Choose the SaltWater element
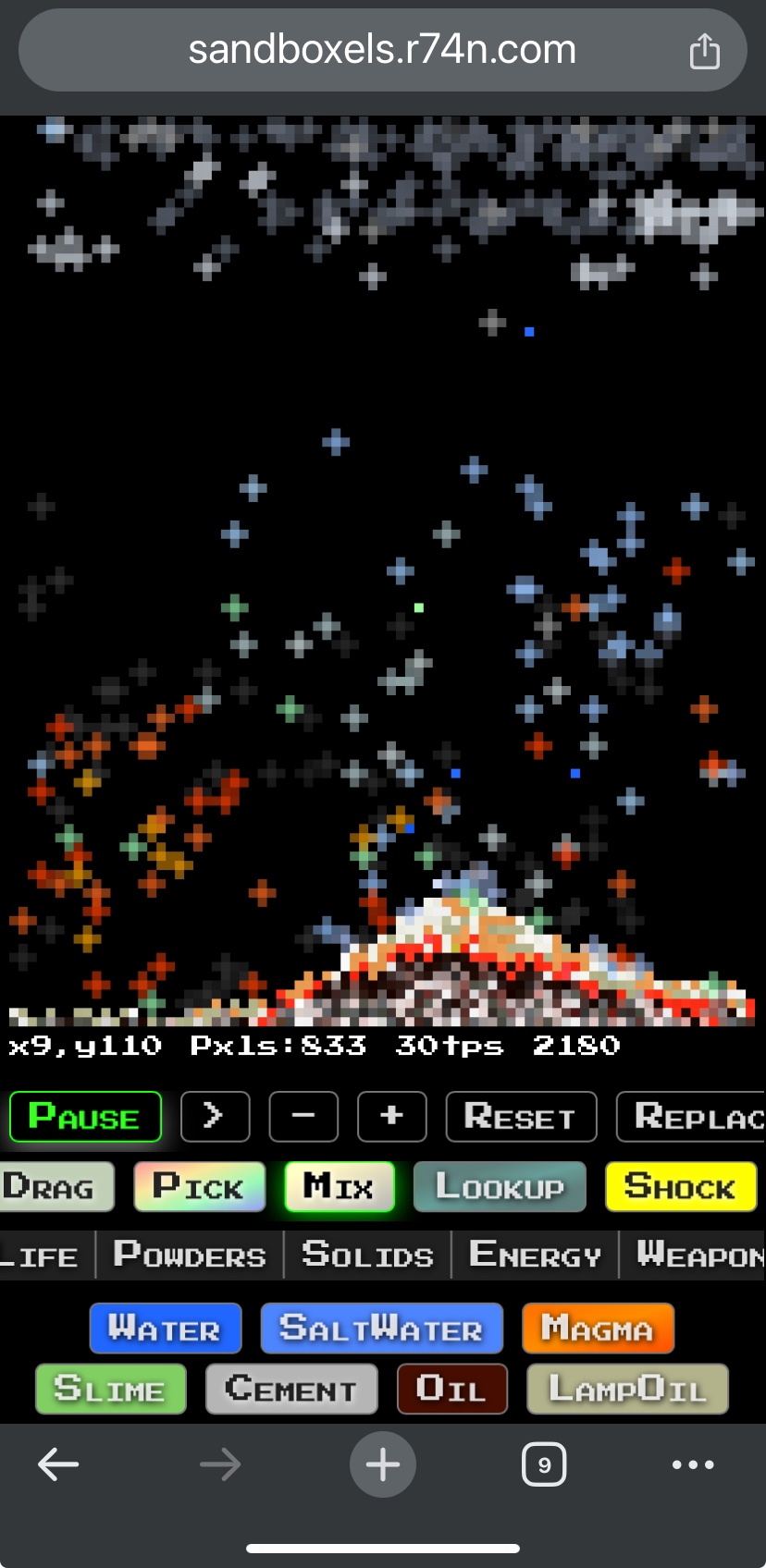The width and height of the screenshot is (766, 1568). click(x=381, y=1329)
